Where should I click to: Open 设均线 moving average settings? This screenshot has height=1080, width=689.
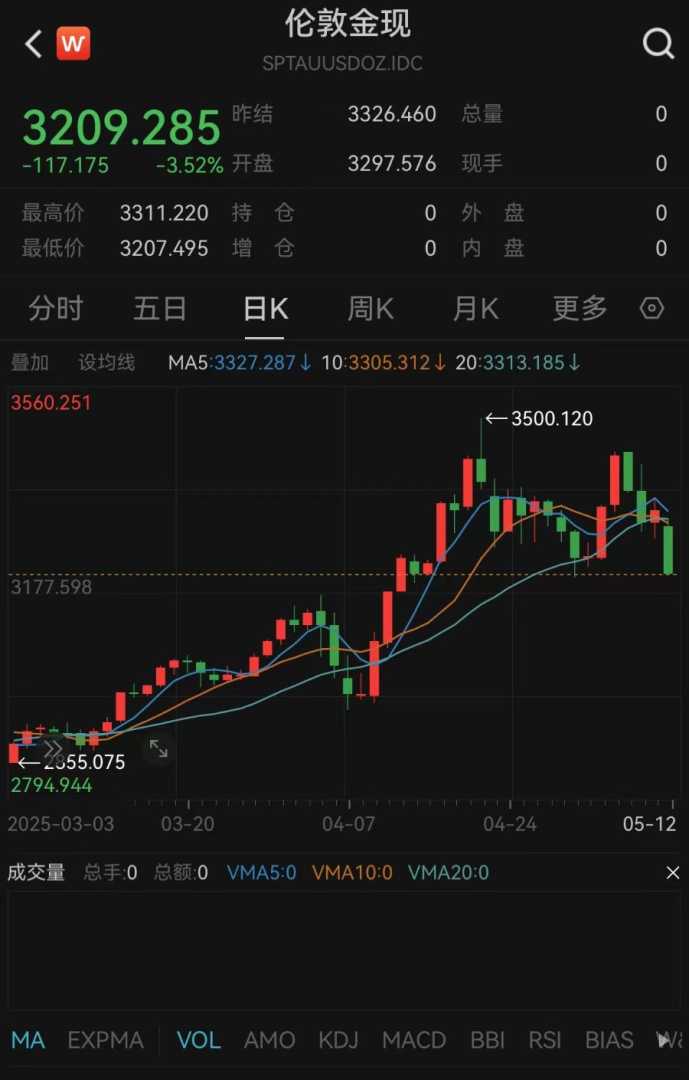coord(107,362)
